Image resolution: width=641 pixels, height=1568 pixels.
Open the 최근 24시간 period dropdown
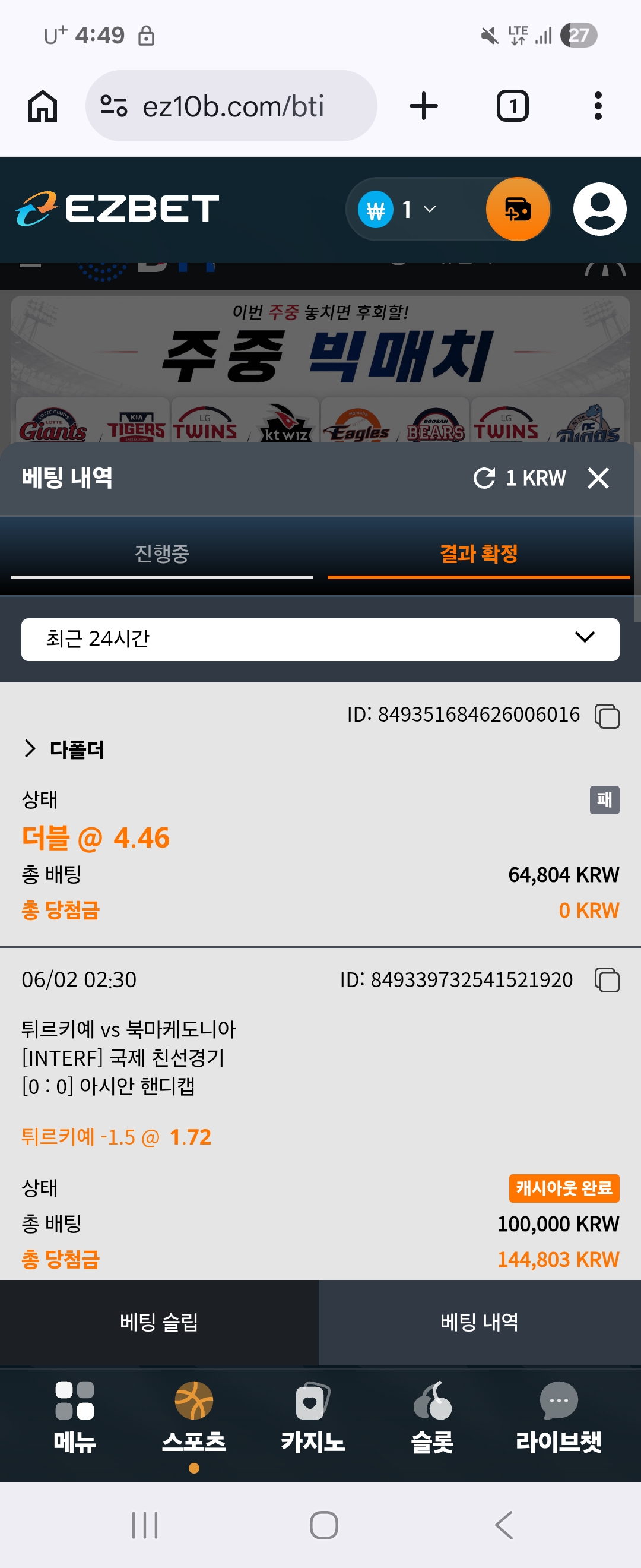point(320,639)
